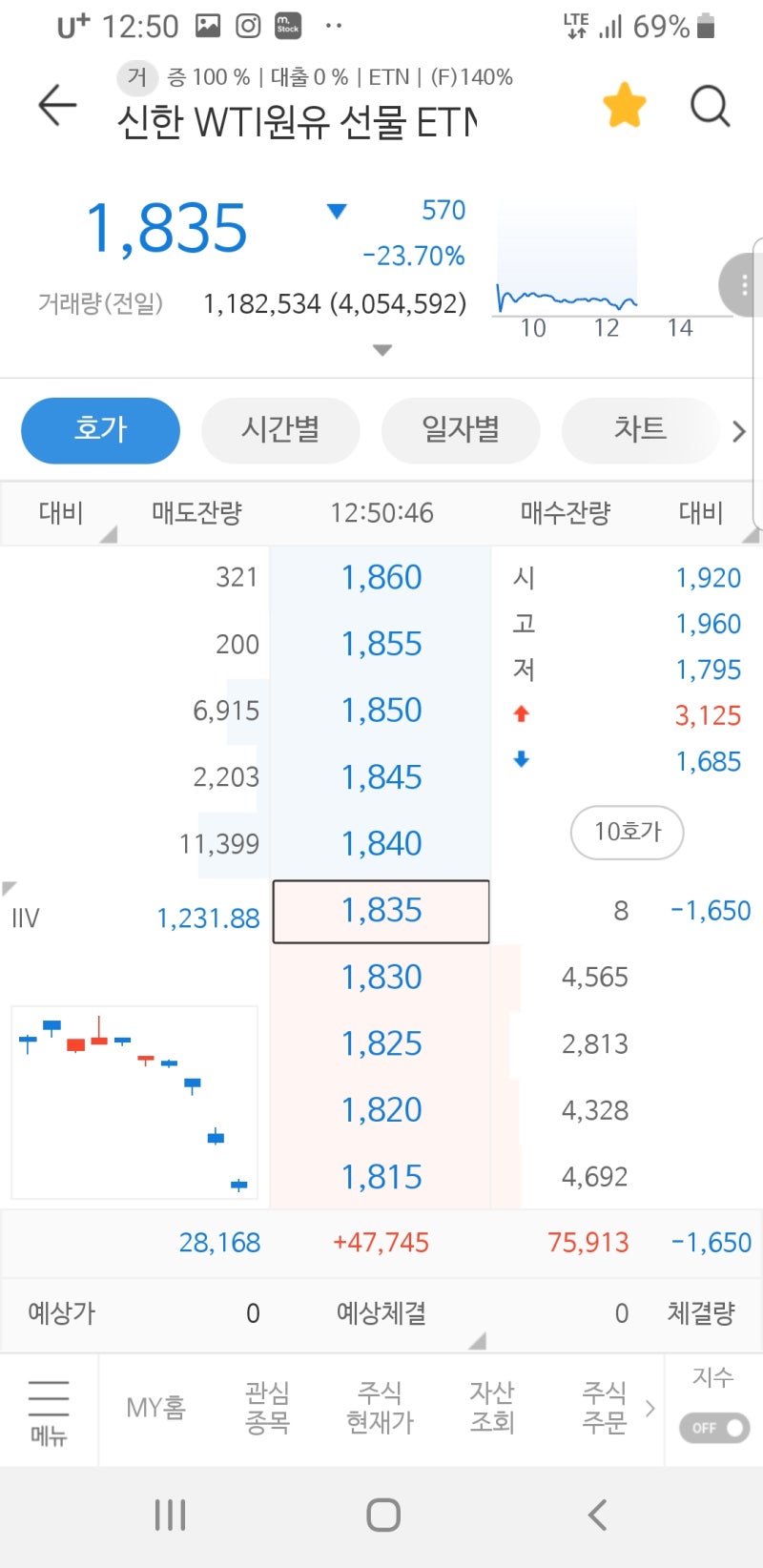Screen dimensions: 763x1568
Task: Tap the search magnifier icon
Action: coord(710,106)
